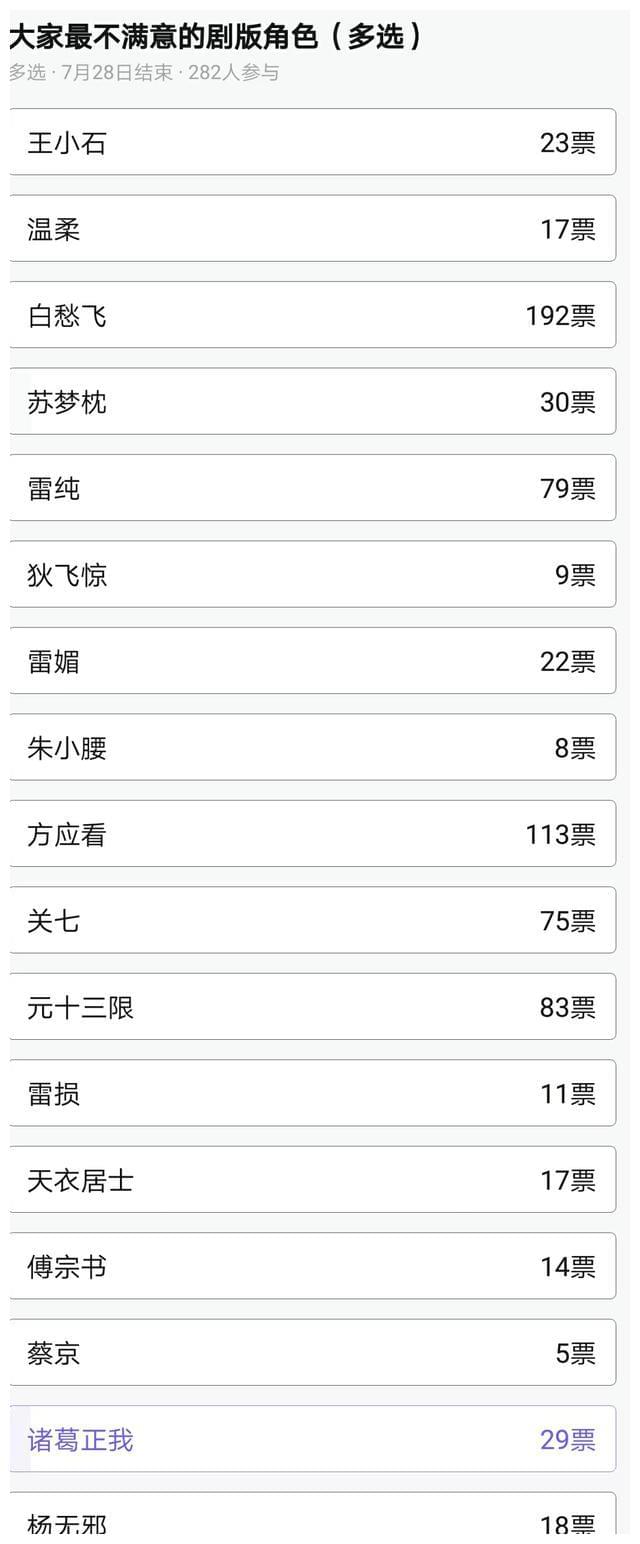Tap the 雷媚 poll row
640x1544 pixels.
312,661
